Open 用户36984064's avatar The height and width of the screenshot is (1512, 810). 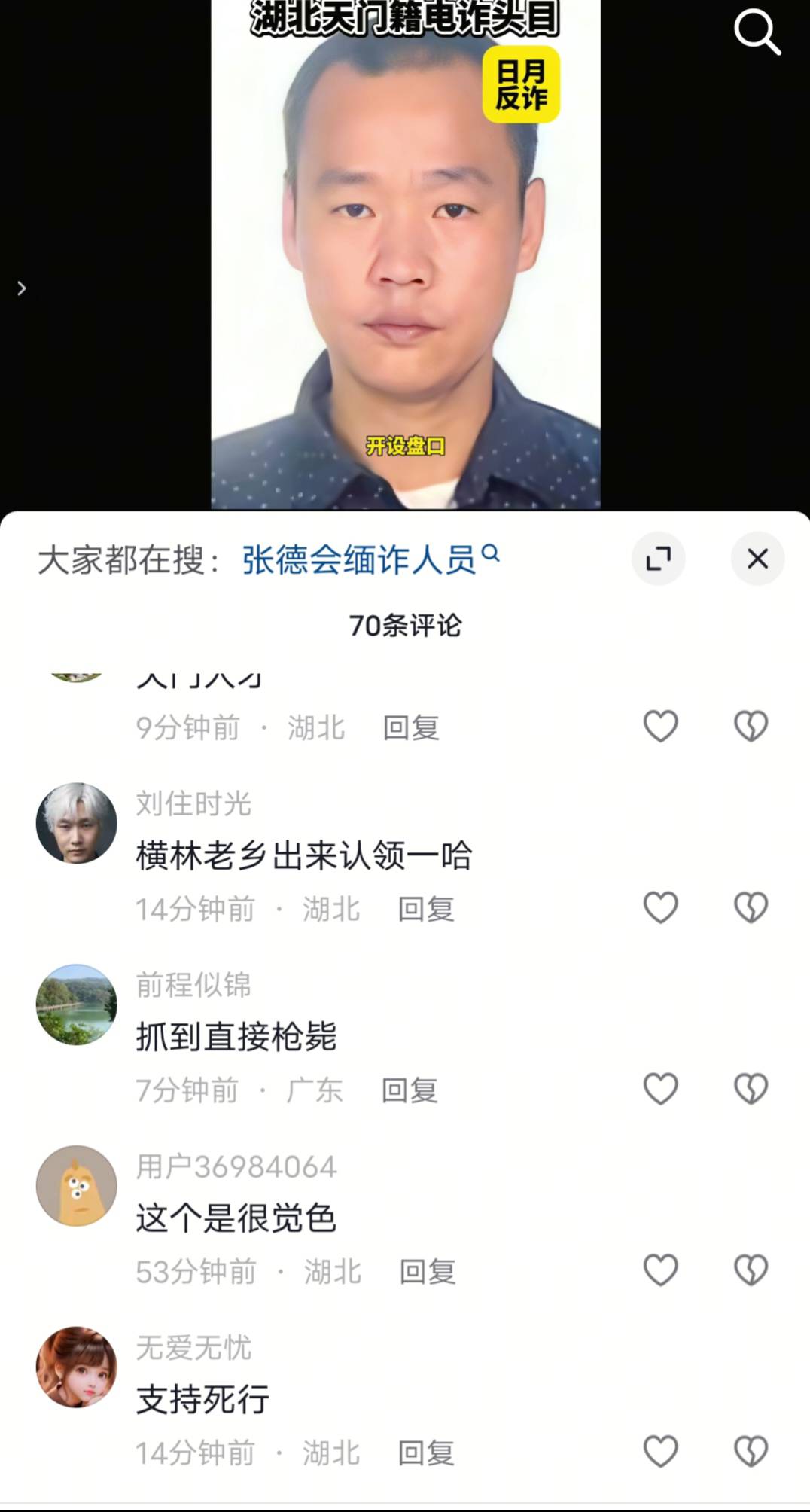click(77, 1186)
